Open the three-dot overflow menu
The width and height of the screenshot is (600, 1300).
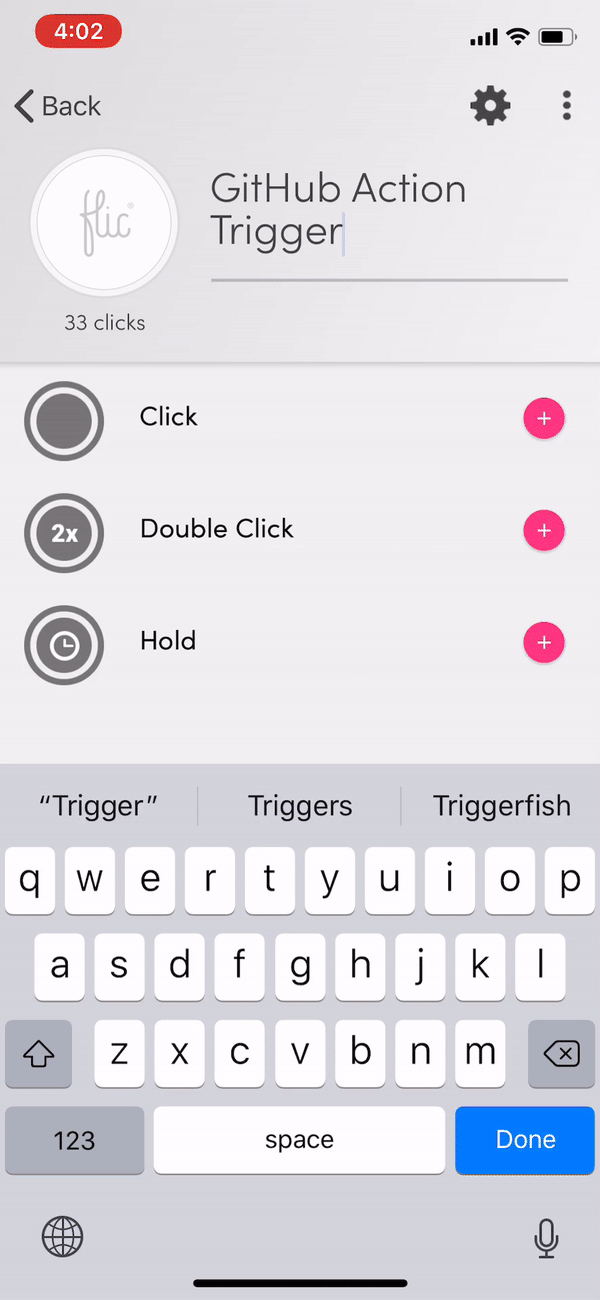click(567, 106)
